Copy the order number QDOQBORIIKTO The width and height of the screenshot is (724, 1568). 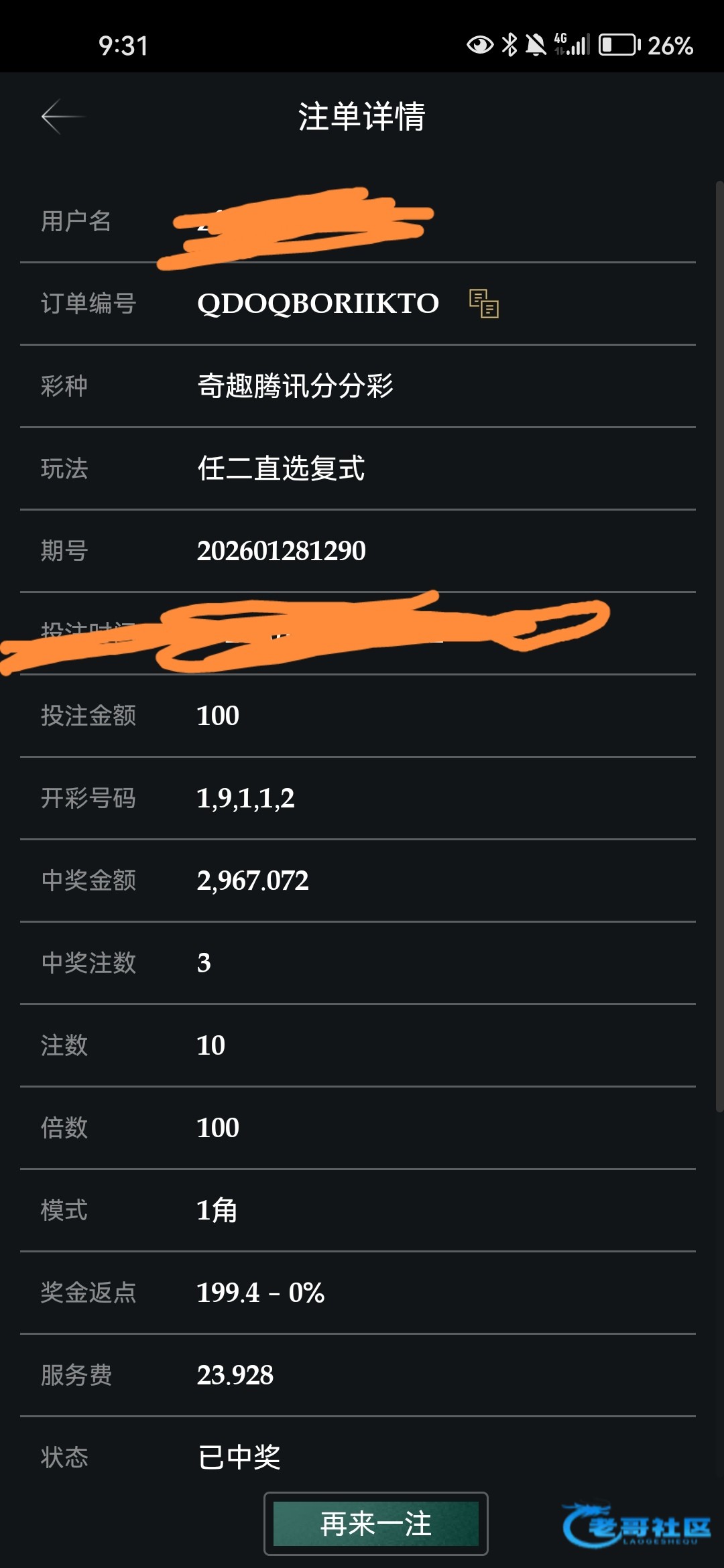tap(483, 304)
